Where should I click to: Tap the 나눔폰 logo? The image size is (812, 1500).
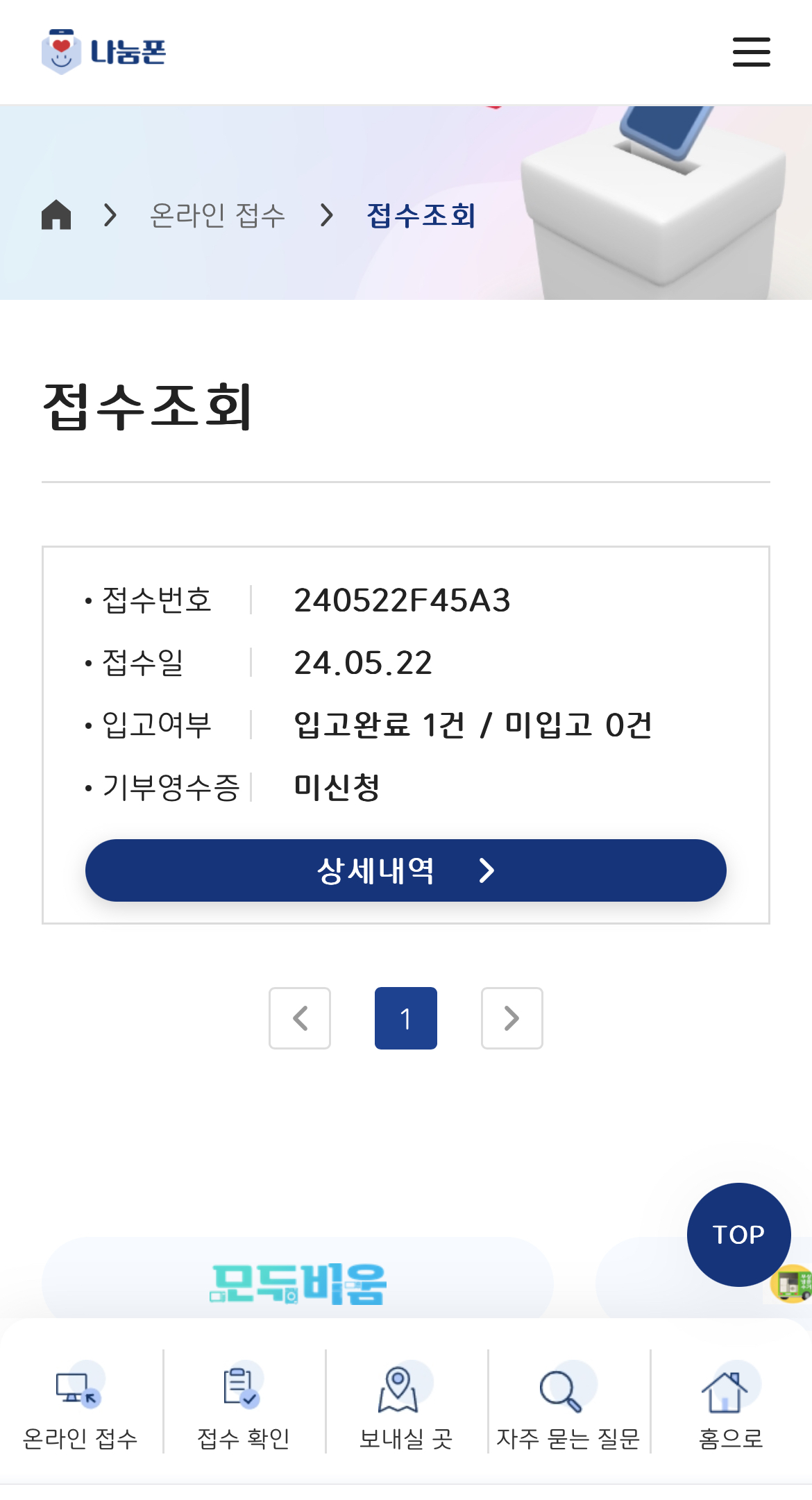point(104,52)
